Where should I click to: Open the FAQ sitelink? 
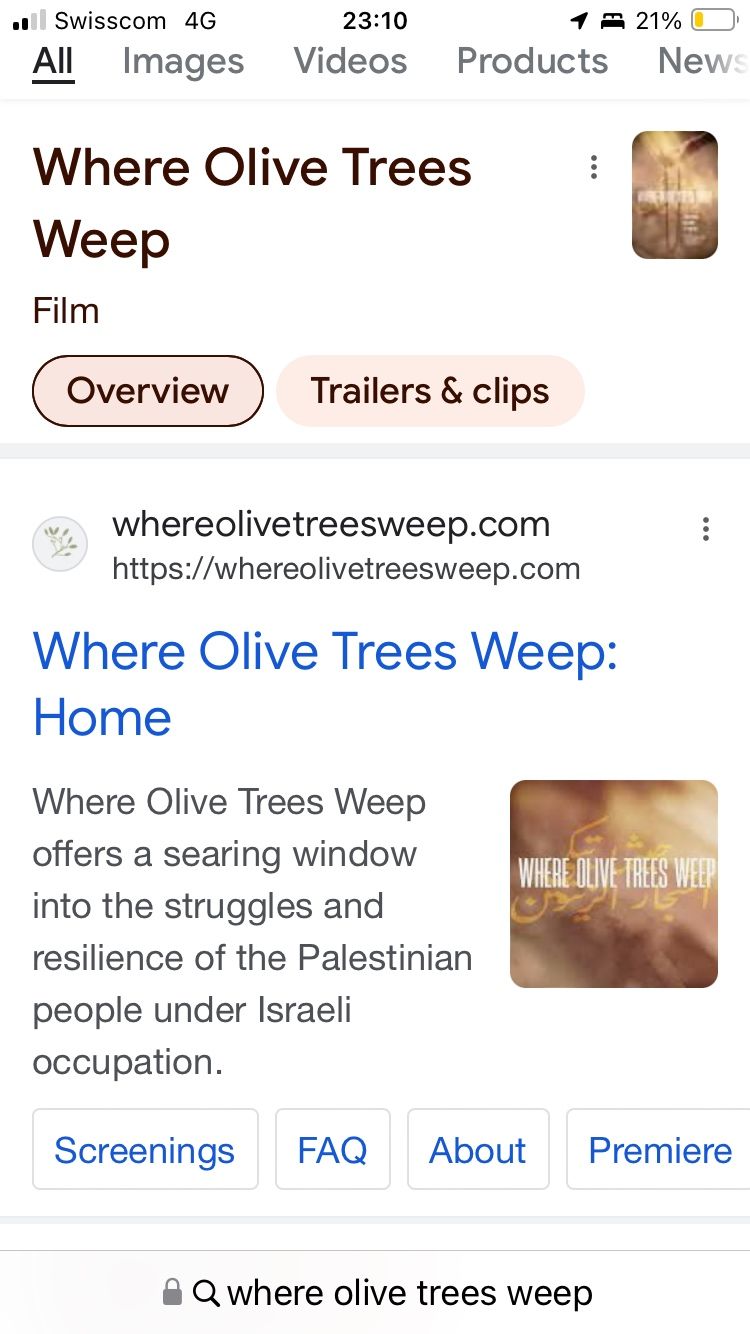[x=332, y=1149]
